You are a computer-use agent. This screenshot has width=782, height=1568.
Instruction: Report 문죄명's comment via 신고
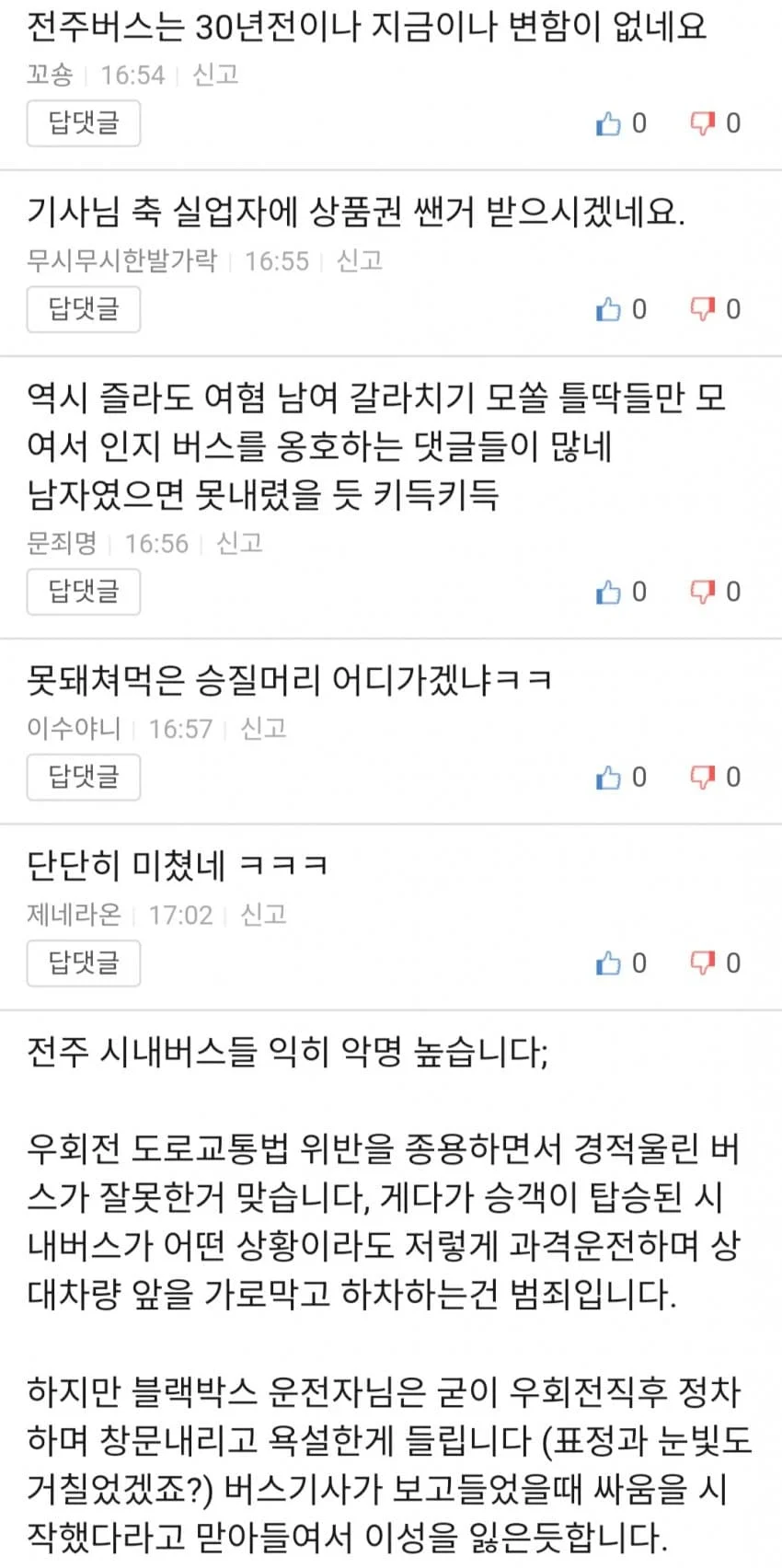tap(239, 543)
